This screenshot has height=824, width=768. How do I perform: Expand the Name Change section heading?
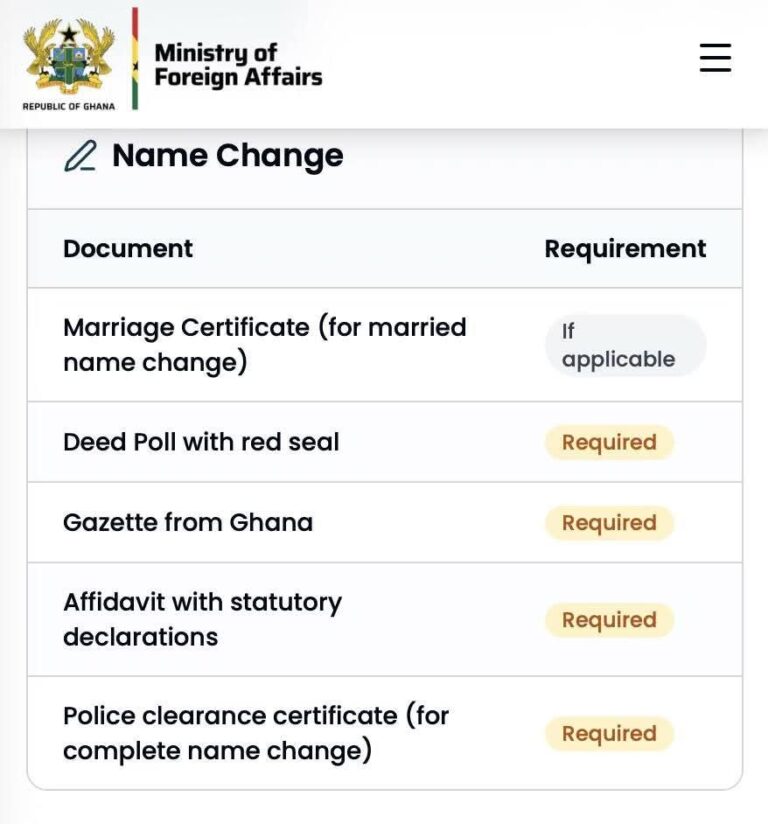click(x=228, y=156)
